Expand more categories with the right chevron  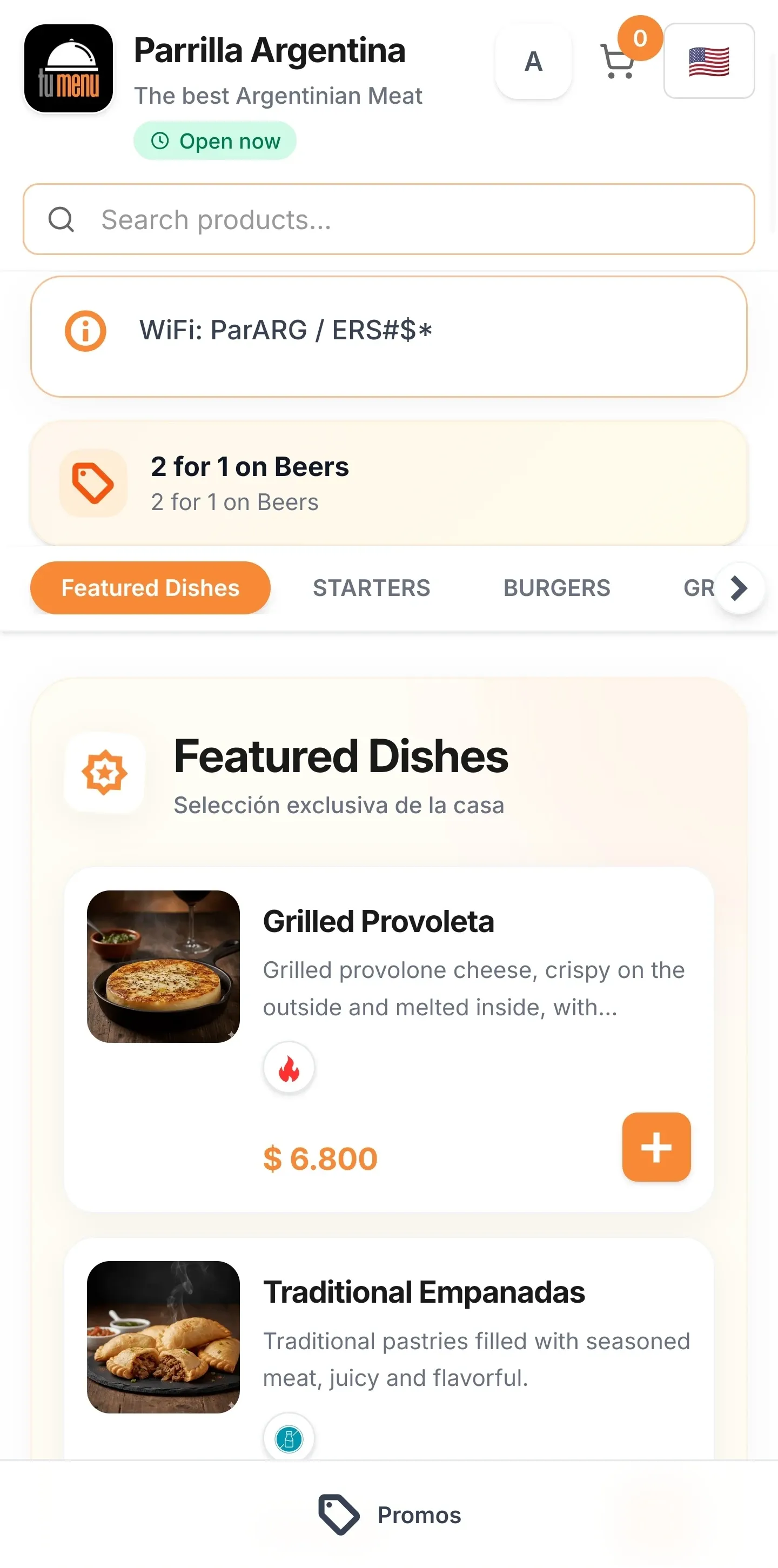tap(739, 587)
